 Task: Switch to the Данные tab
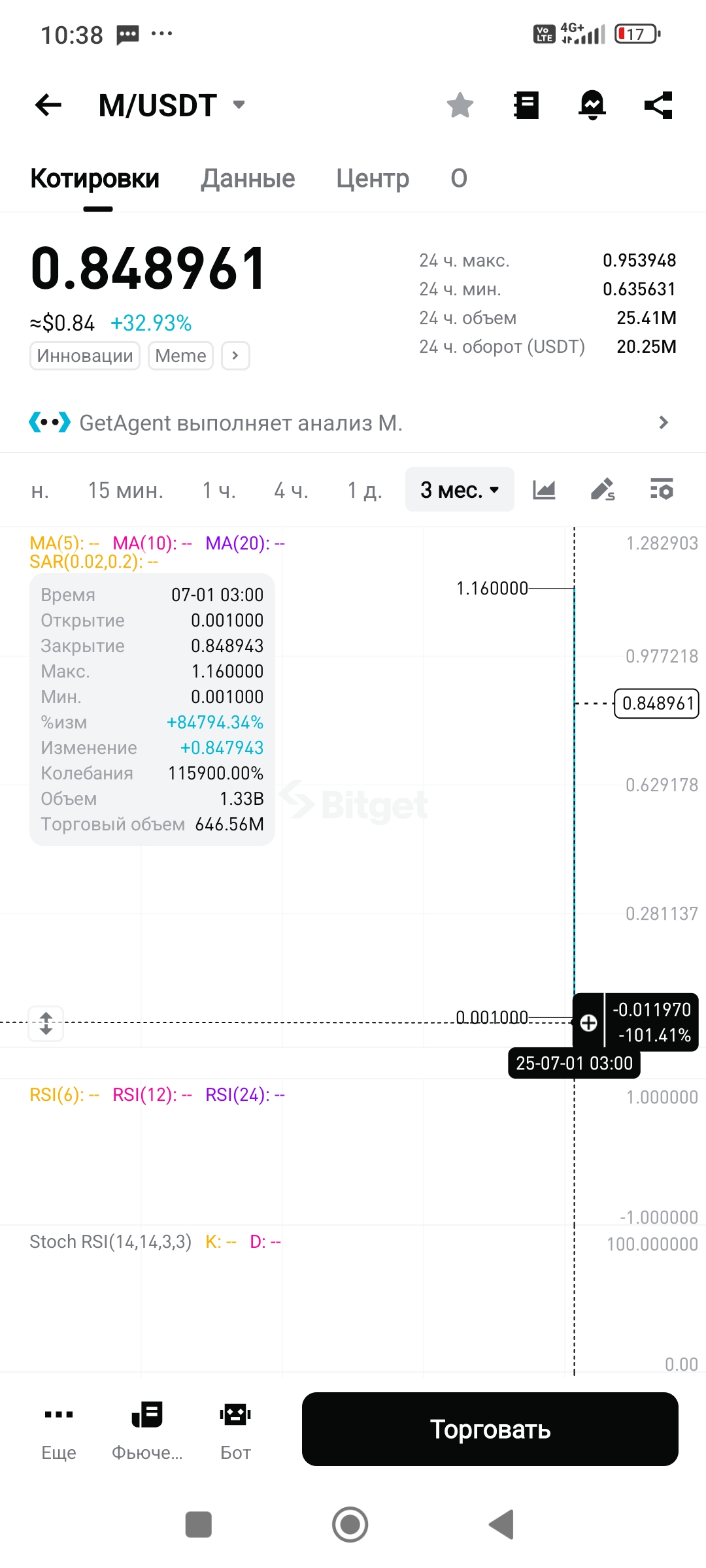(x=248, y=178)
